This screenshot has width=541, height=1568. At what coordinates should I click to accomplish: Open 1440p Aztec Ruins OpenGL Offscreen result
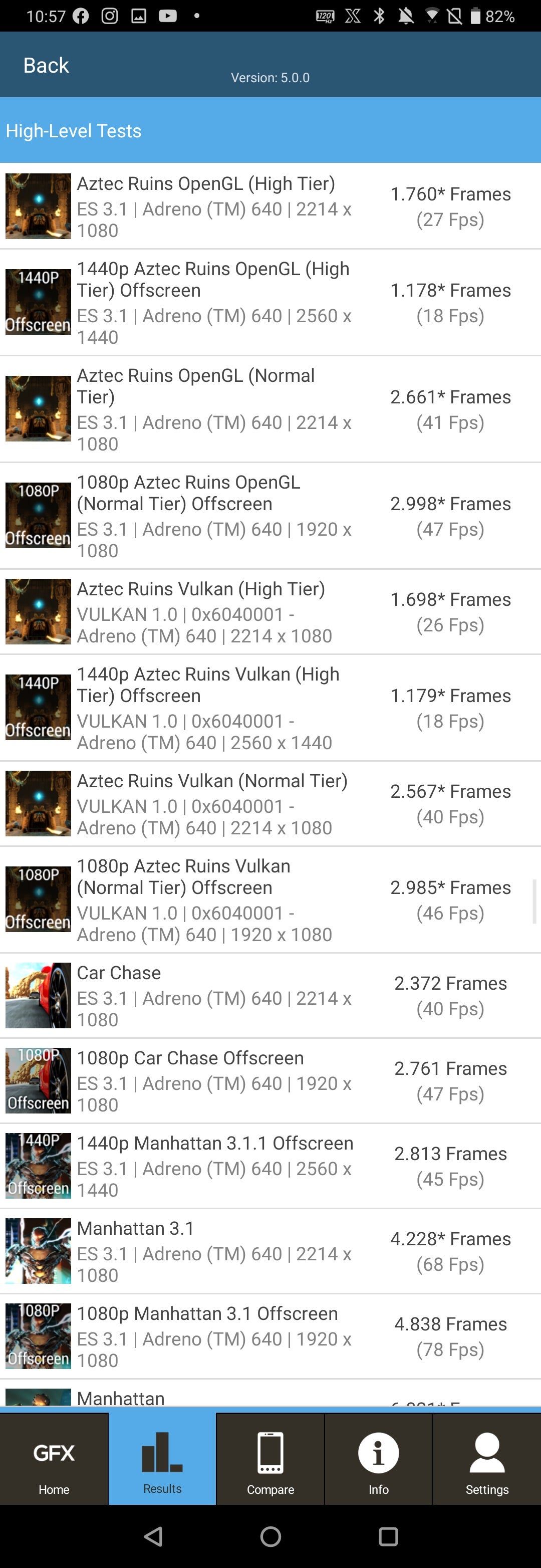[x=270, y=303]
